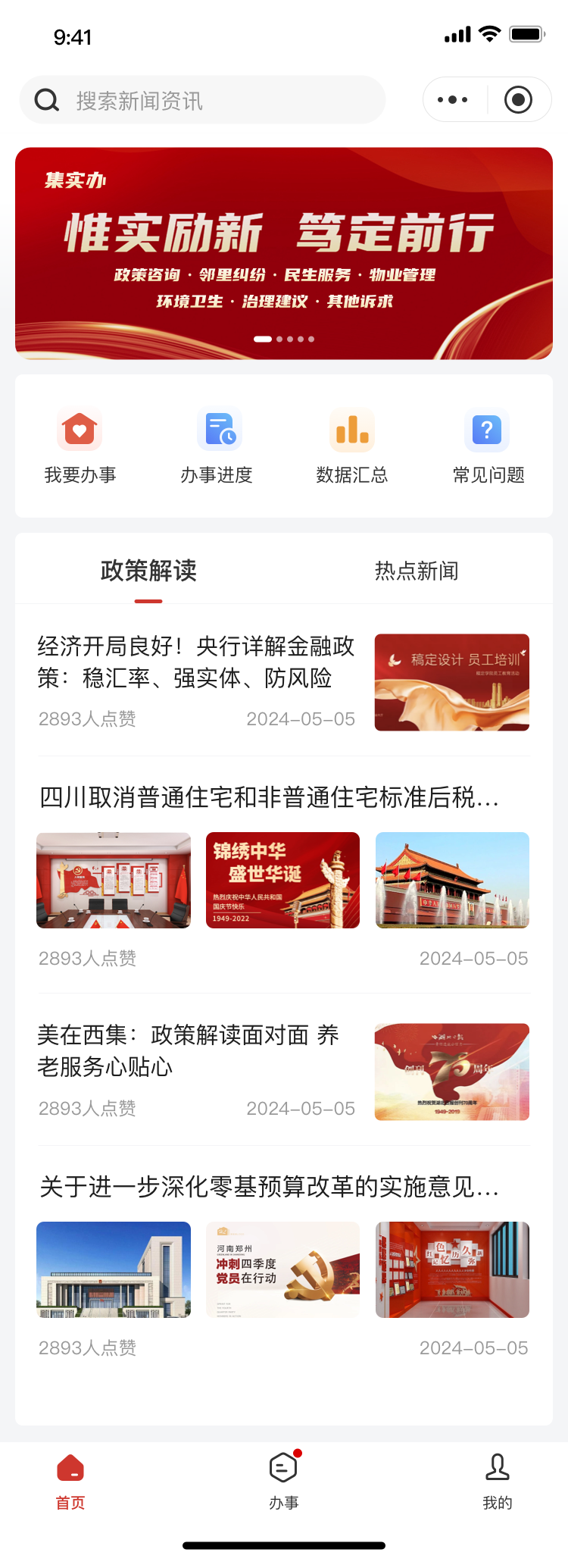Switch to the 热点新闻 tab
Image resolution: width=568 pixels, height=1568 pixels.
pyautogui.click(x=418, y=571)
